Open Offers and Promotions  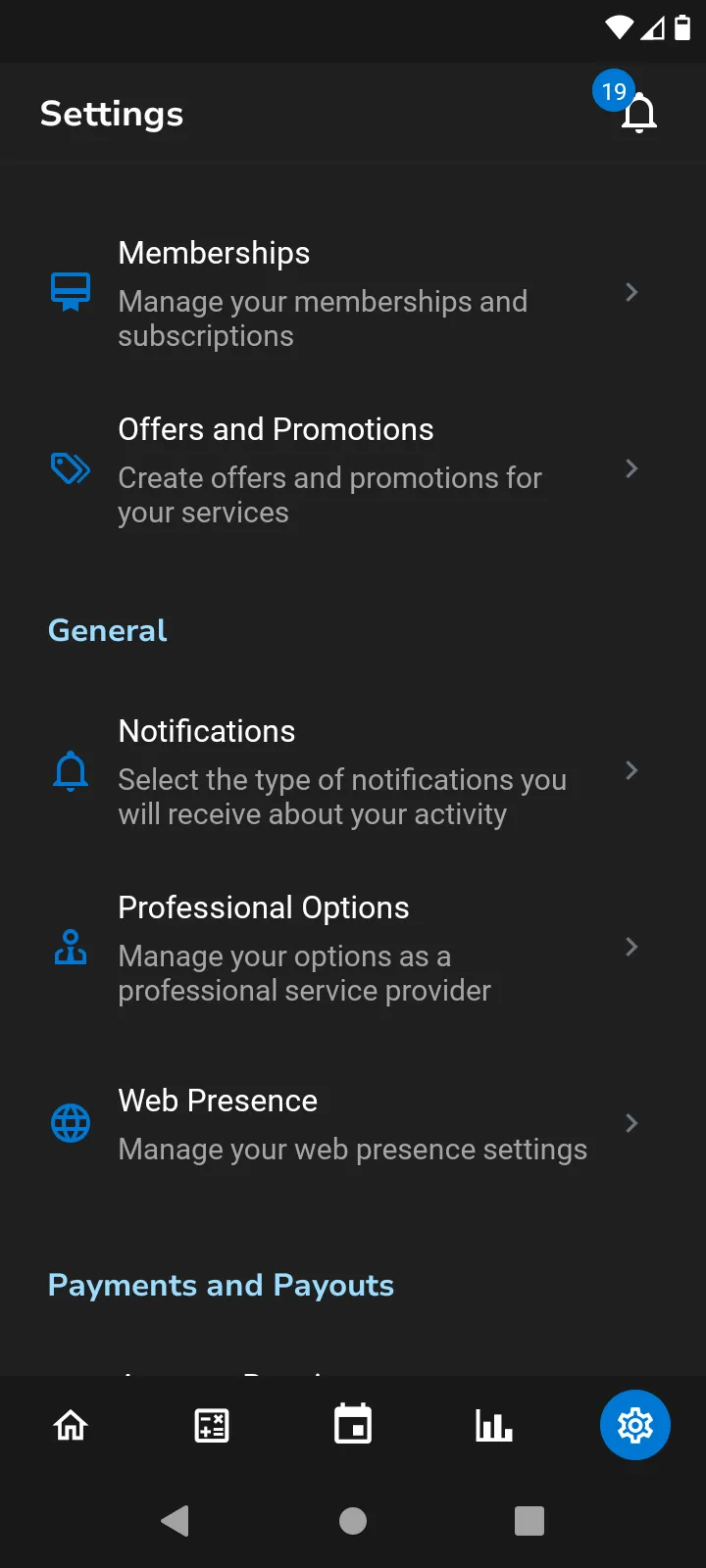tap(353, 469)
